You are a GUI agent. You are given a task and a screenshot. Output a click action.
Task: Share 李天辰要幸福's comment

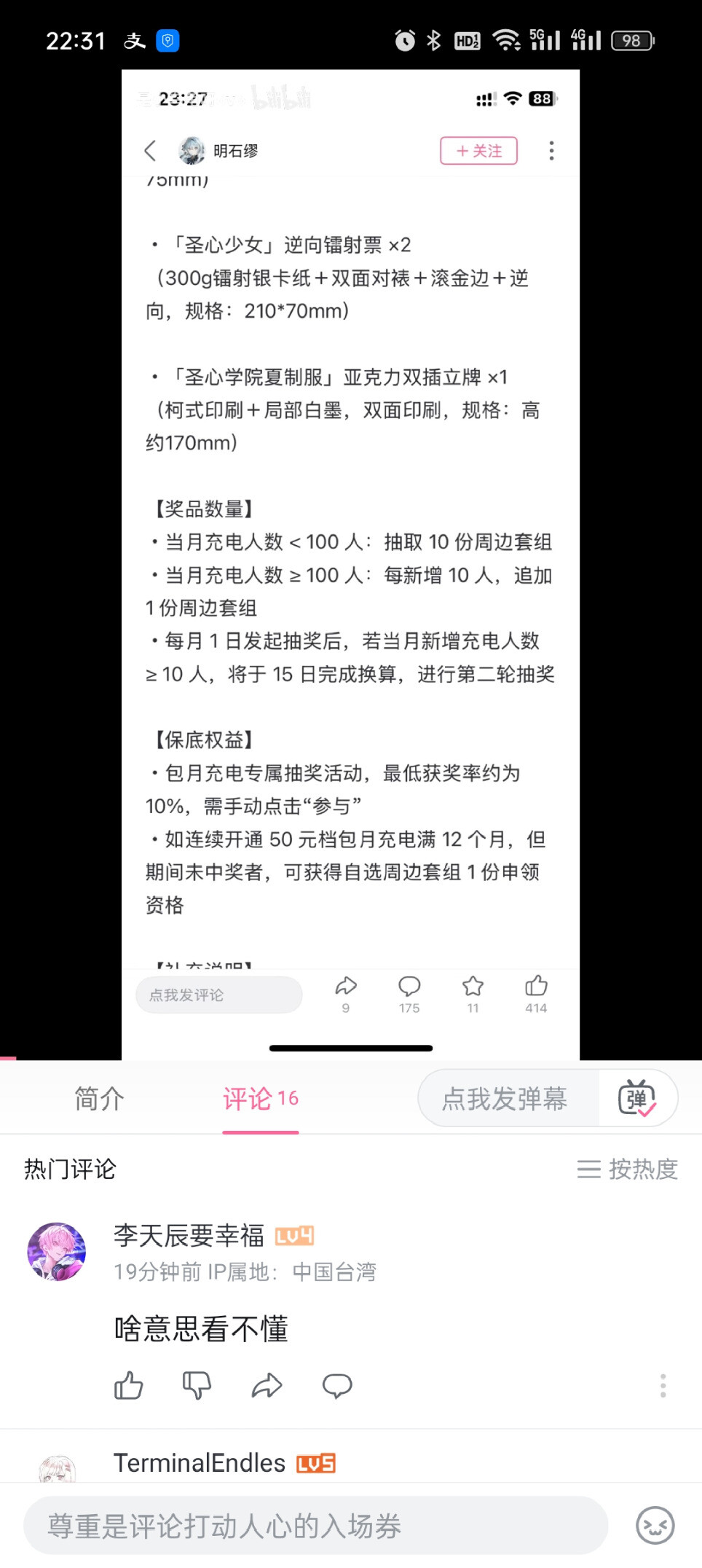[x=267, y=1385]
